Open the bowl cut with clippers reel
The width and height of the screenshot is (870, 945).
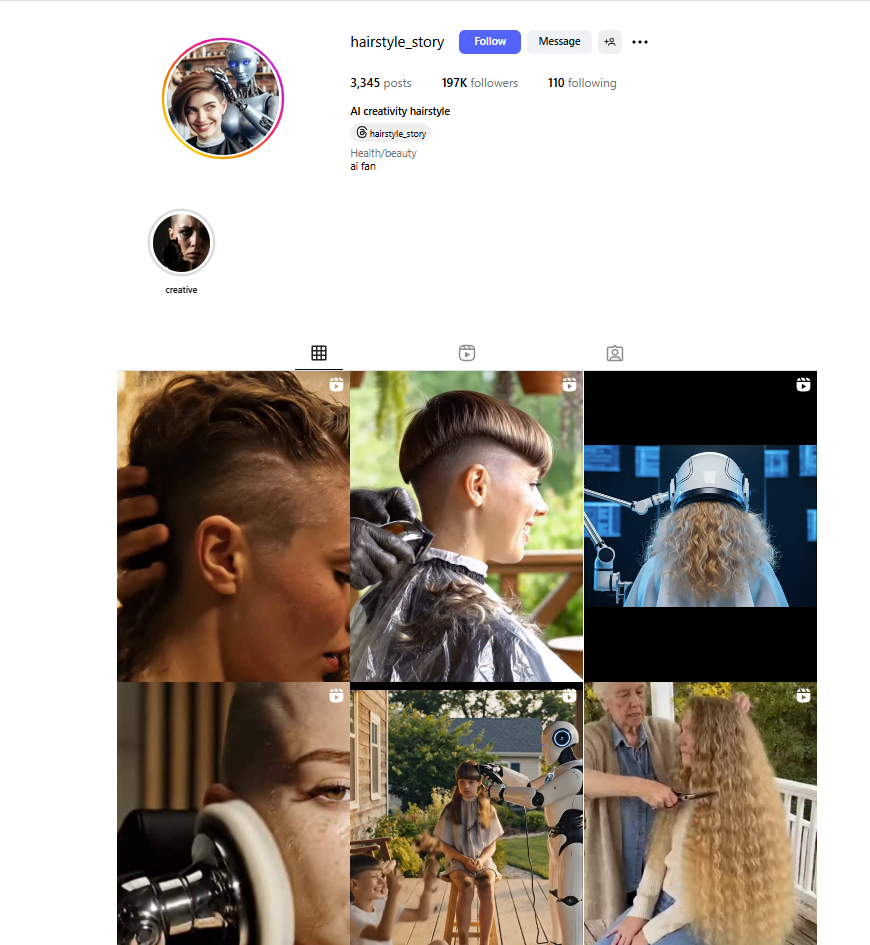(466, 526)
